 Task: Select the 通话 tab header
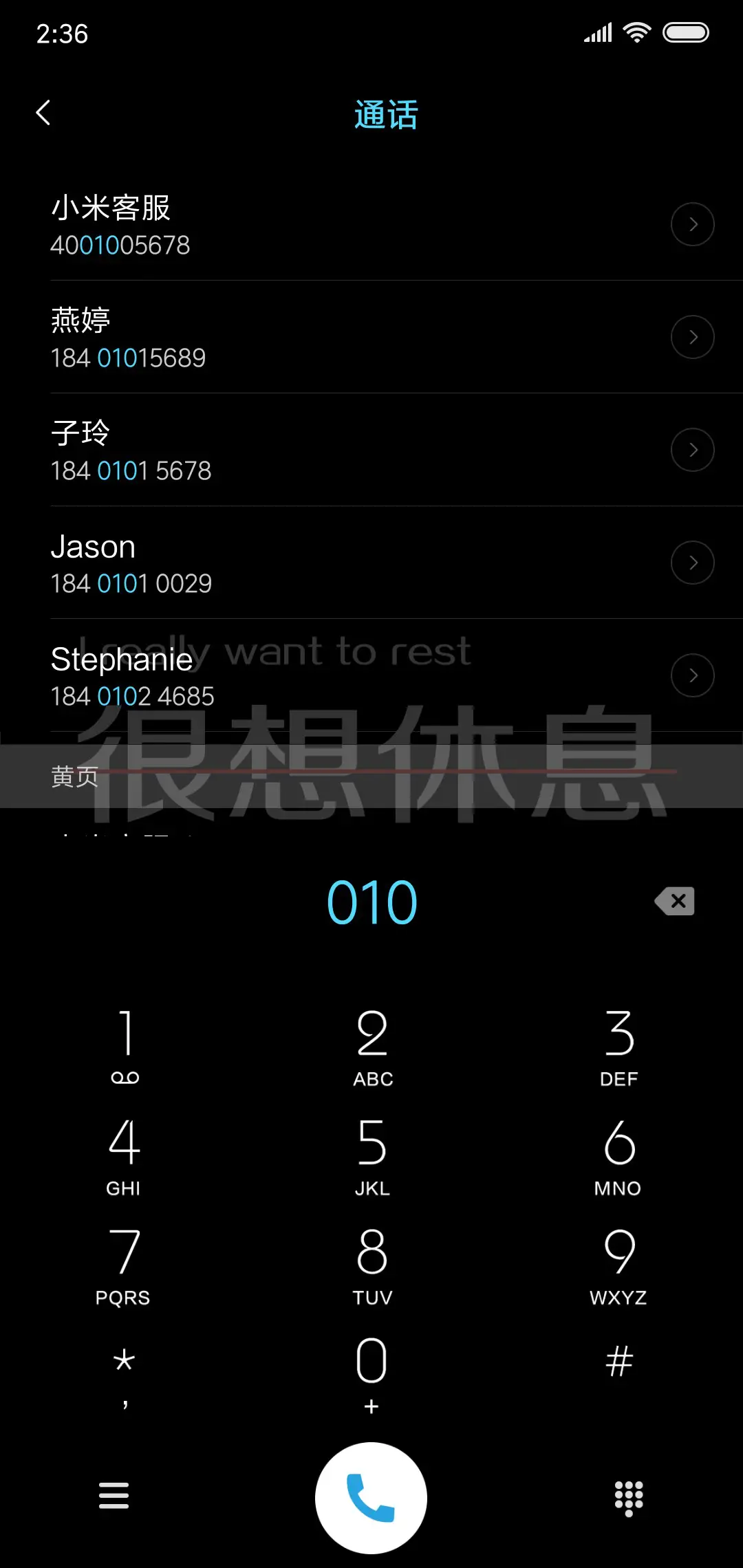[x=386, y=114]
